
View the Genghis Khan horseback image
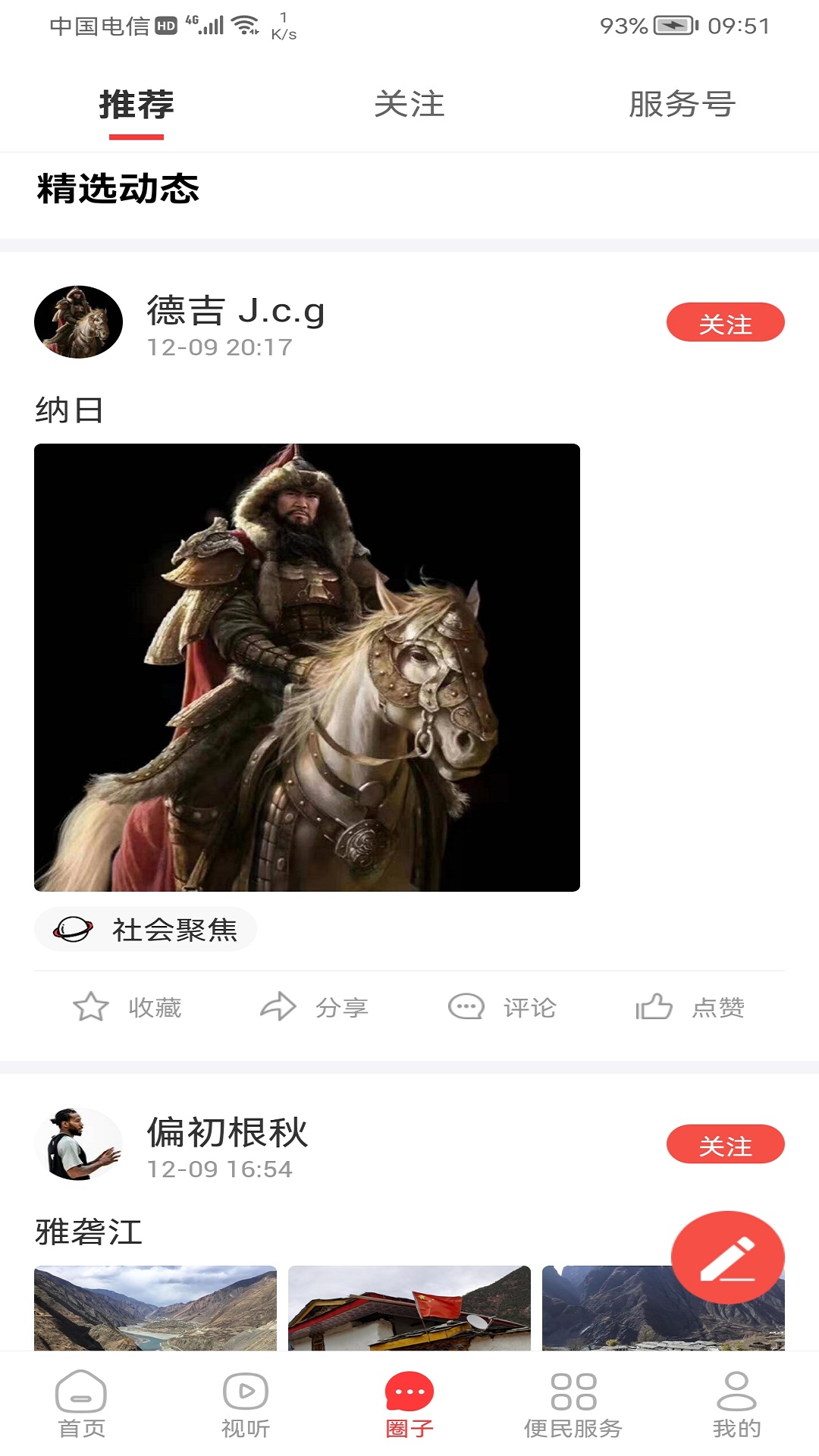click(306, 667)
